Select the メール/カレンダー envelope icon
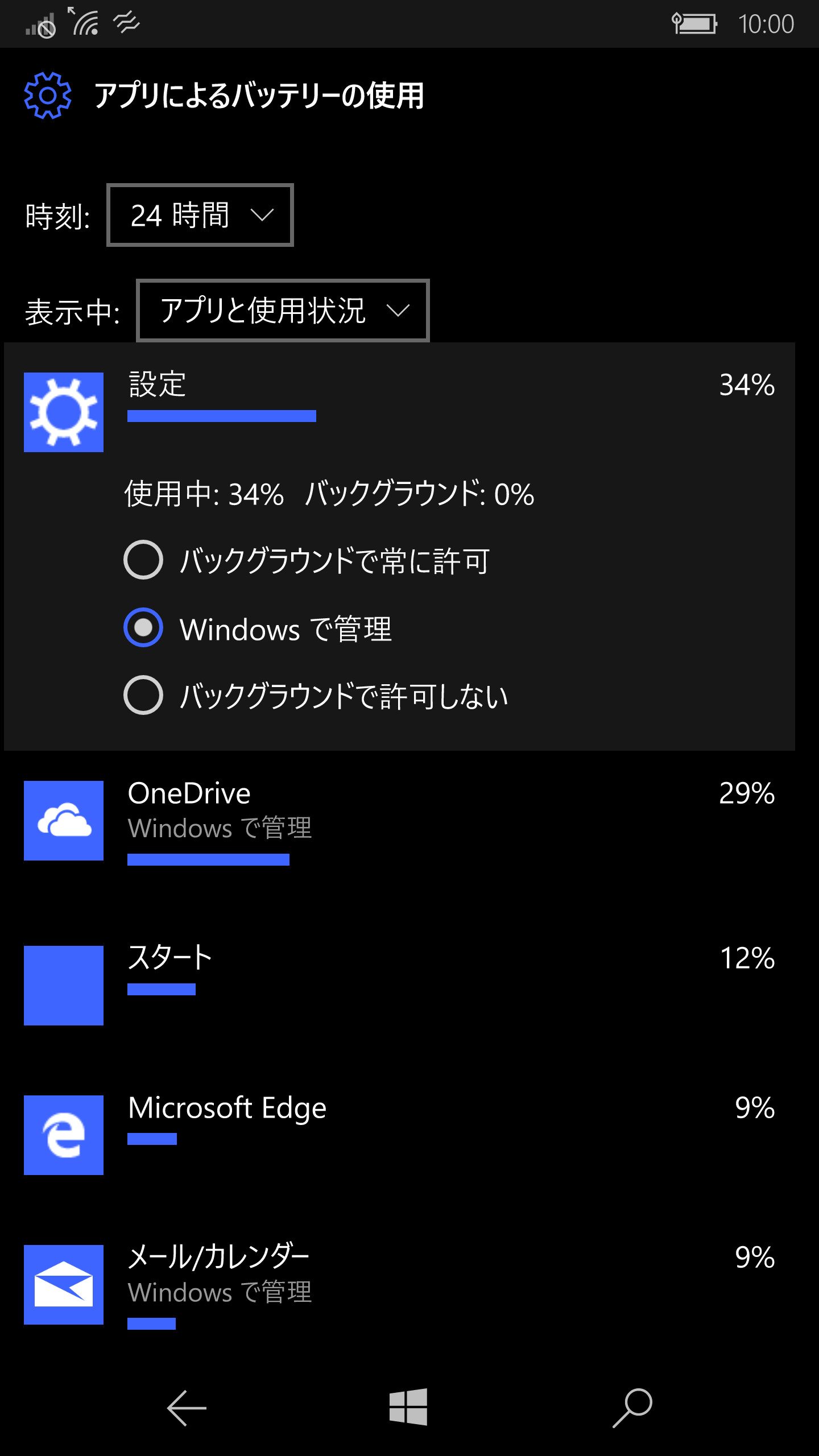Viewport: 819px width, 1456px height. [64, 1284]
